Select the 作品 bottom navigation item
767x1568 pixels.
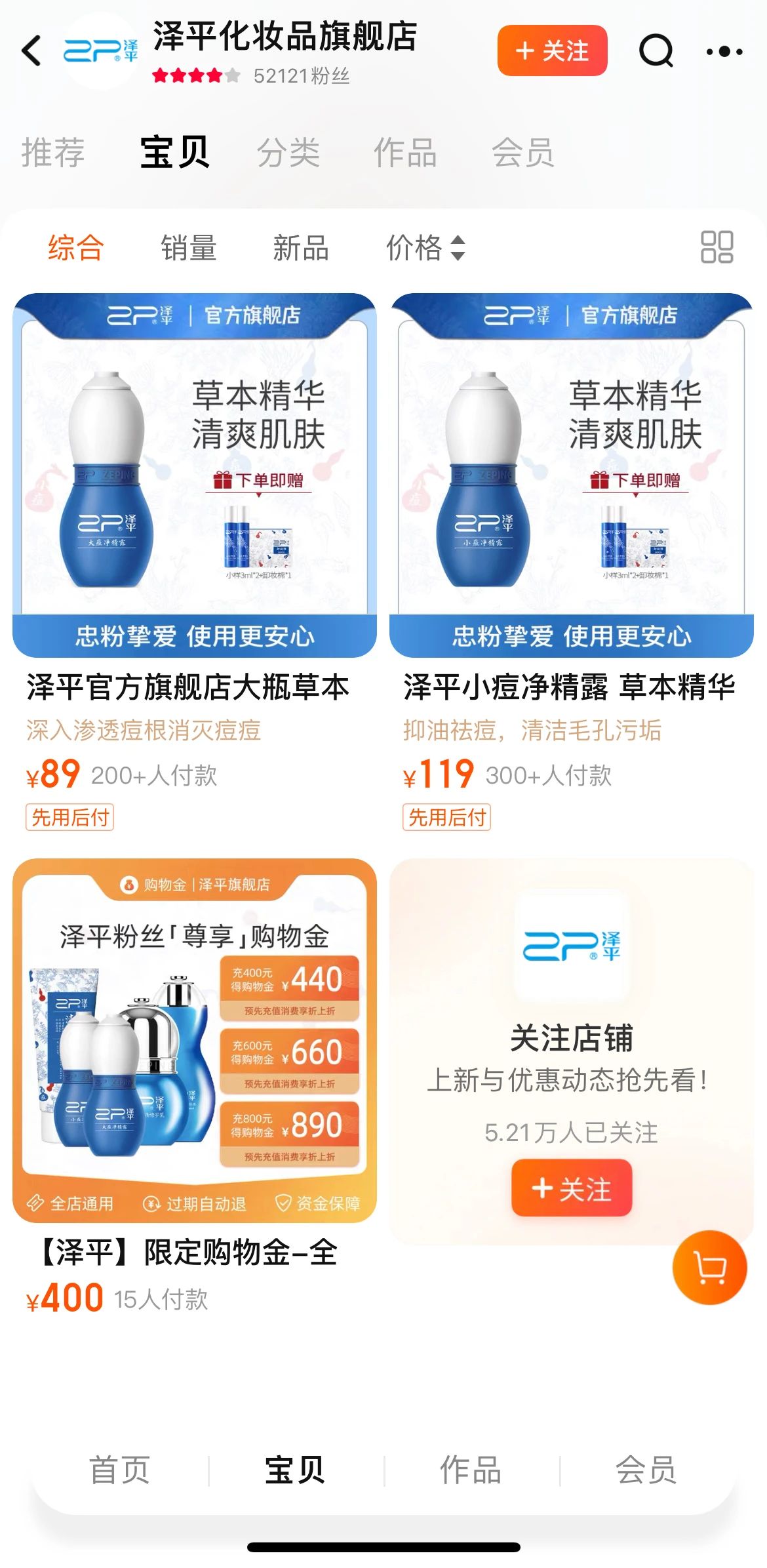470,1470
